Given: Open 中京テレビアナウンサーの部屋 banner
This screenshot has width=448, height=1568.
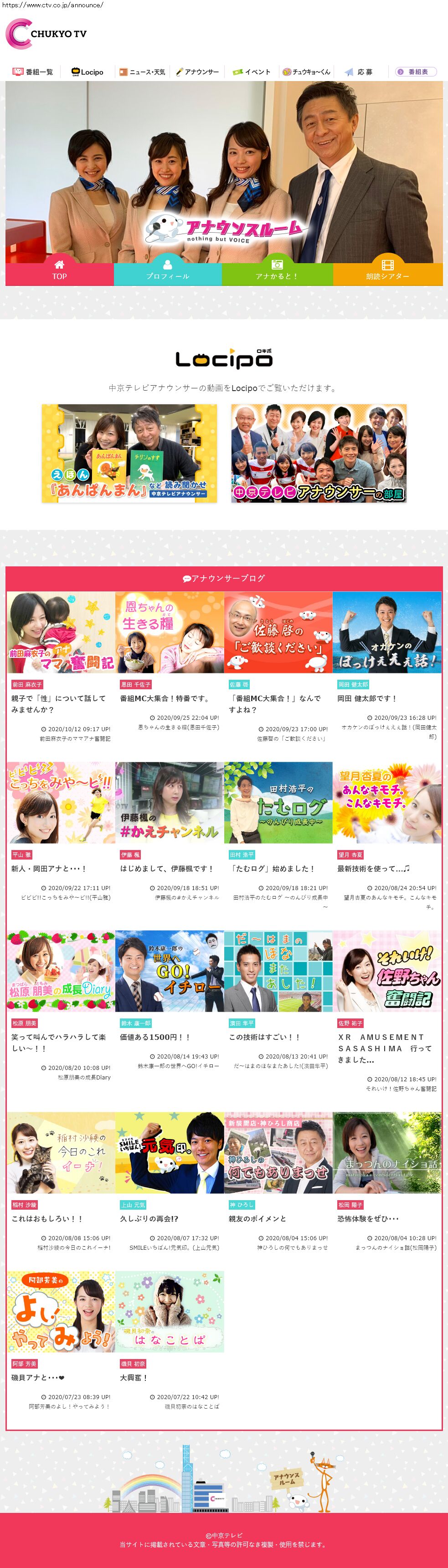Looking at the screenshot, I should coord(318,453).
